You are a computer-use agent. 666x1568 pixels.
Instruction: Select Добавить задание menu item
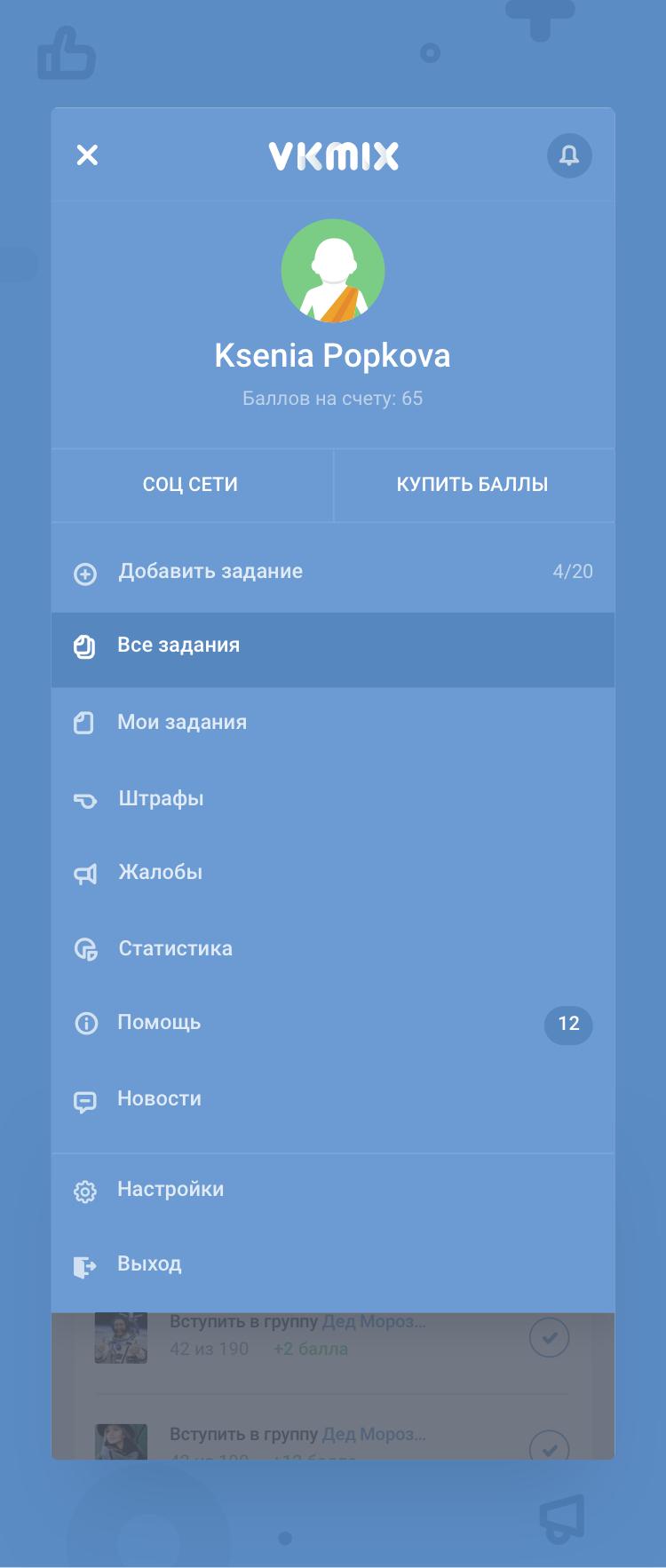pyautogui.click(x=211, y=572)
